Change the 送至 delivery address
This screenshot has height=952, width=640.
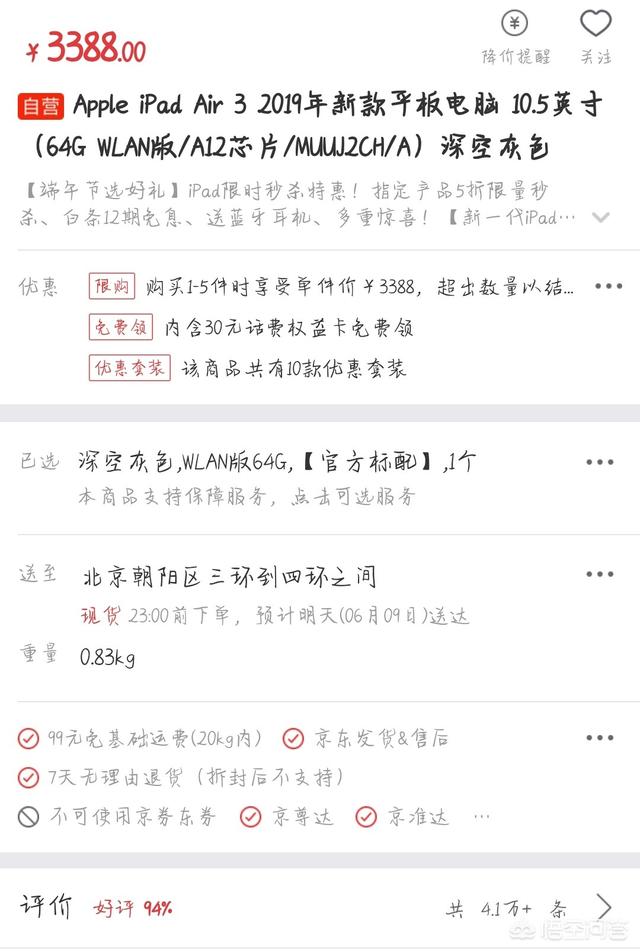coord(600,575)
